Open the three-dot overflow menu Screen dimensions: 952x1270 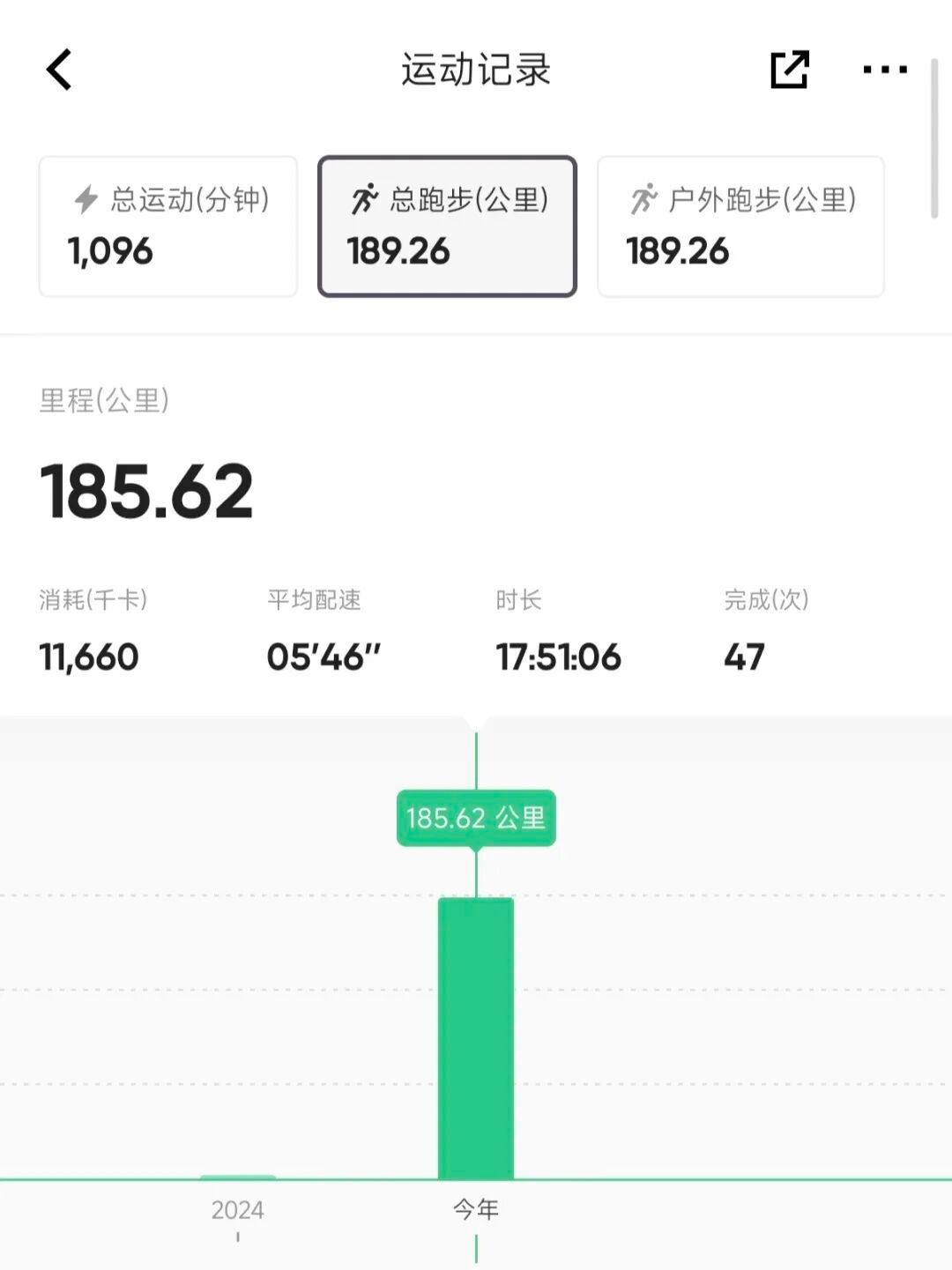pos(884,70)
